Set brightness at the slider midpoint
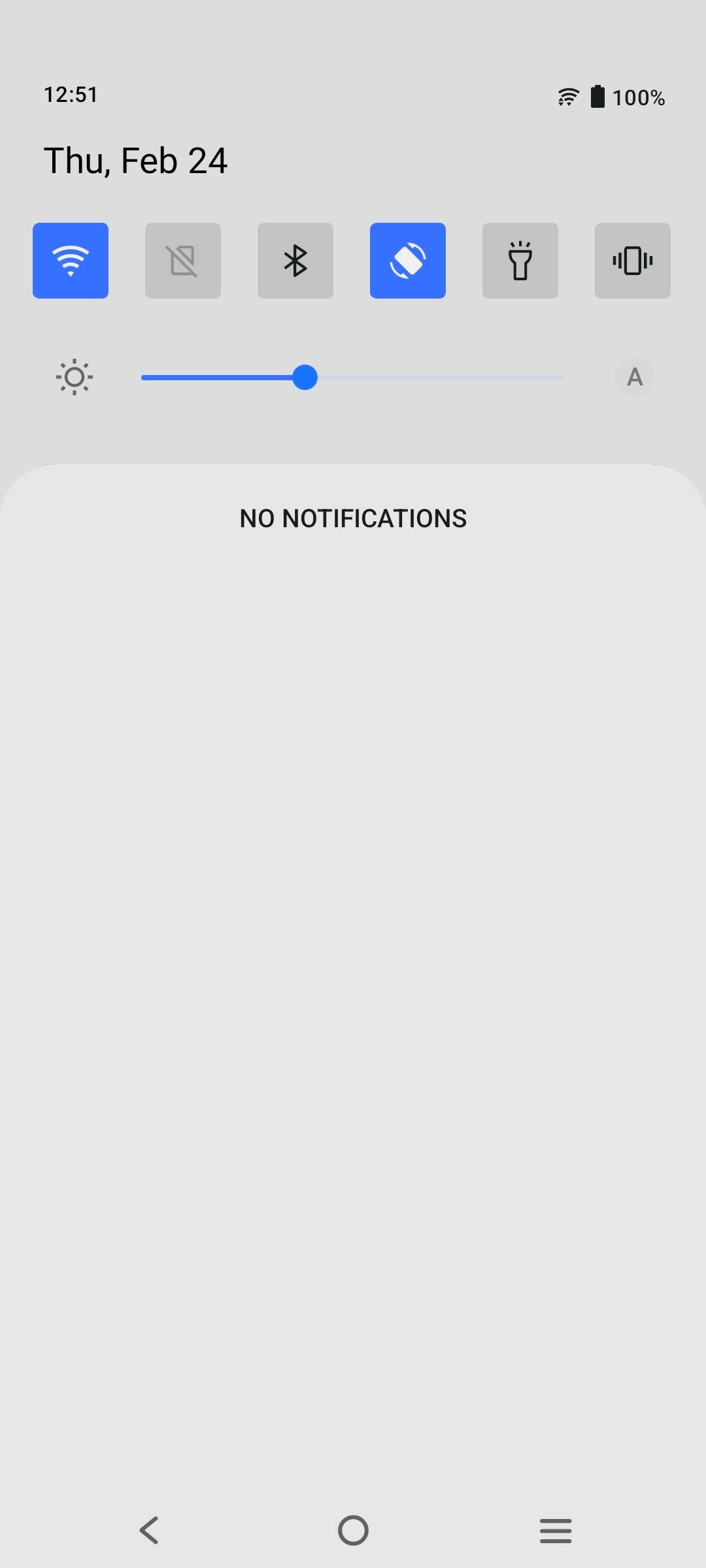 353,378
